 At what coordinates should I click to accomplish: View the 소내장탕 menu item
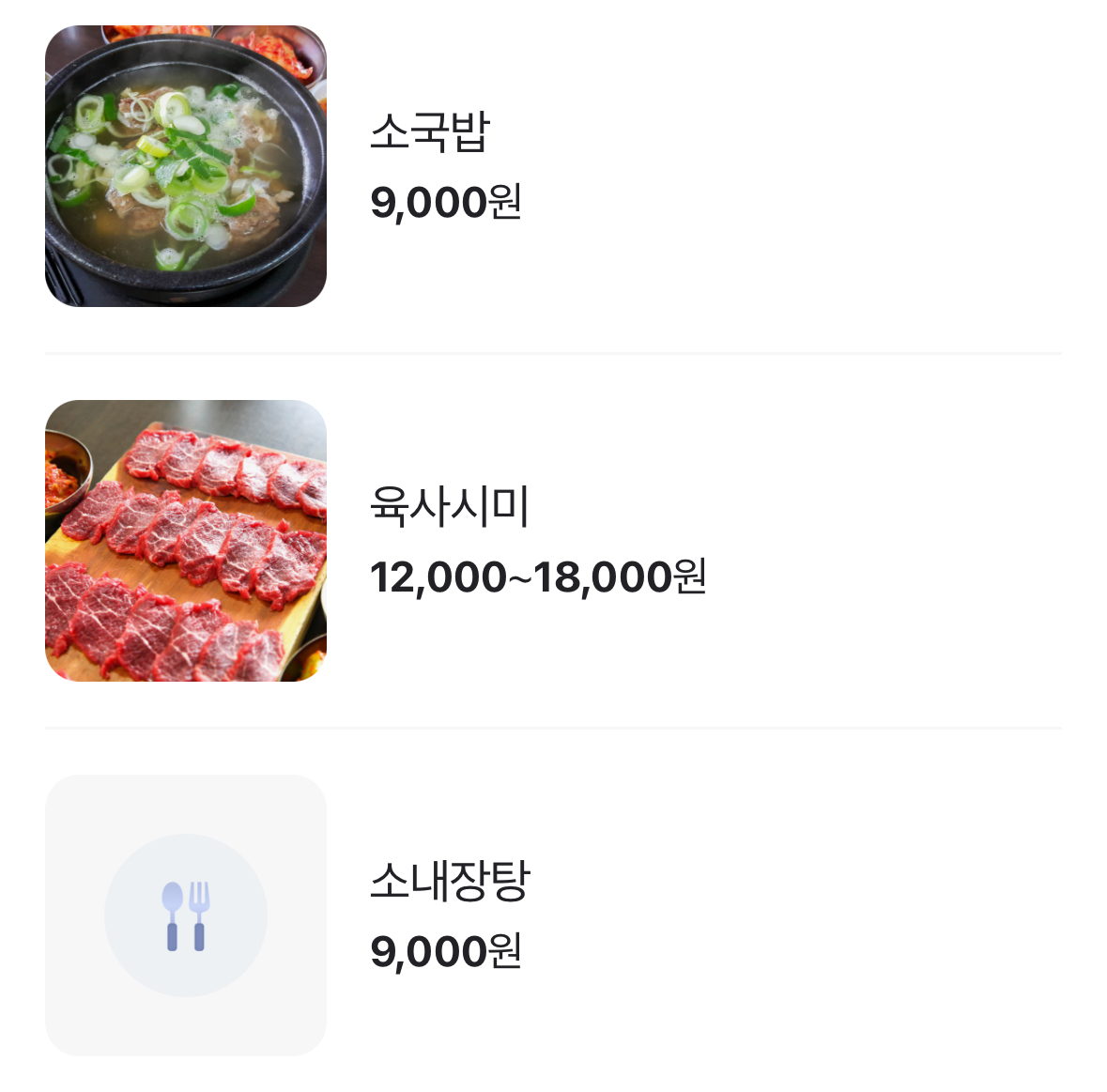click(450, 881)
